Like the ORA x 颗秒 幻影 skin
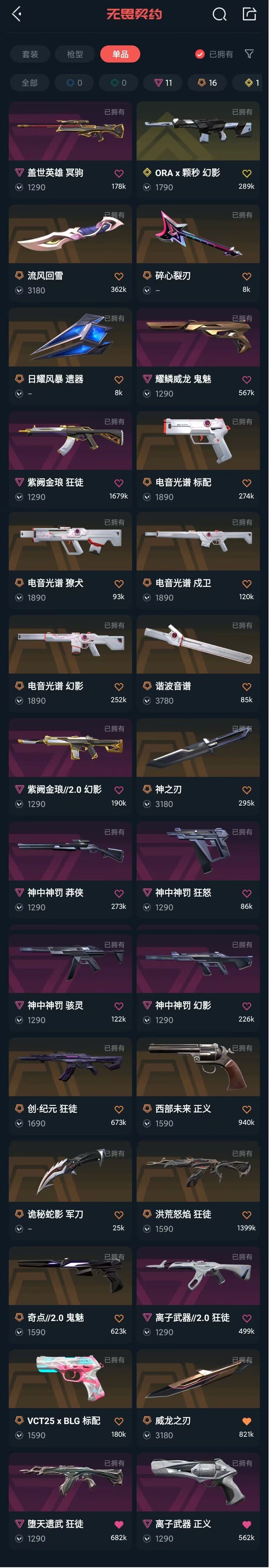This screenshot has height=1568, width=274. (247, 174)
